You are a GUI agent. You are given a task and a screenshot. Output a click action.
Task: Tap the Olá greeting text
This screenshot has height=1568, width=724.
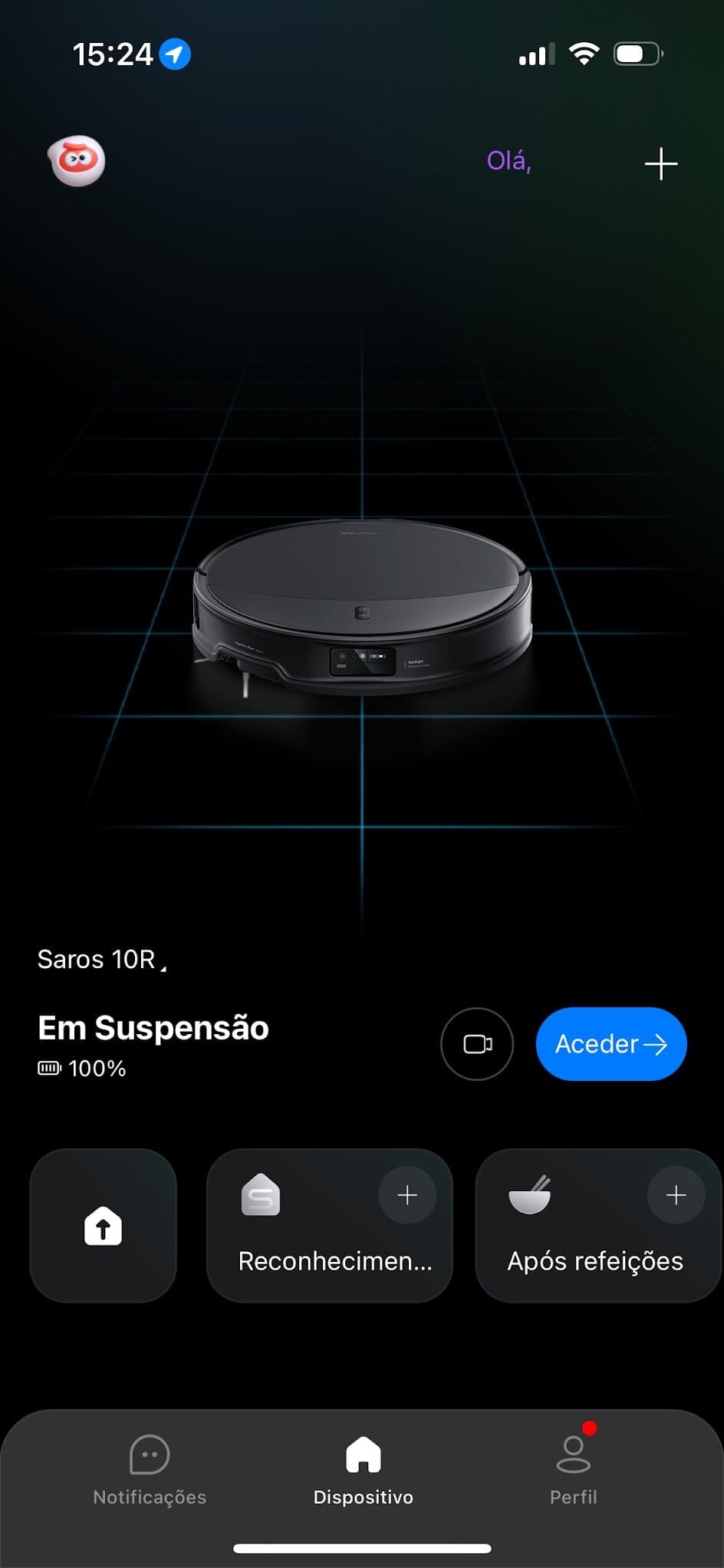[x=508, y=161]
